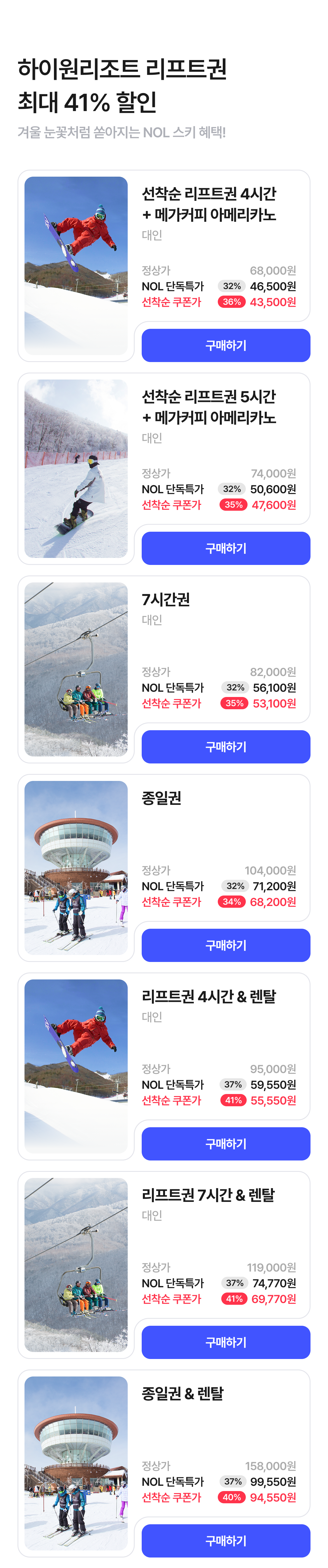This screenshot has height=1568, width=328.
Task: Buy 리프트권 4시간 & 렌탈 package
Action: pos(226,1143)
